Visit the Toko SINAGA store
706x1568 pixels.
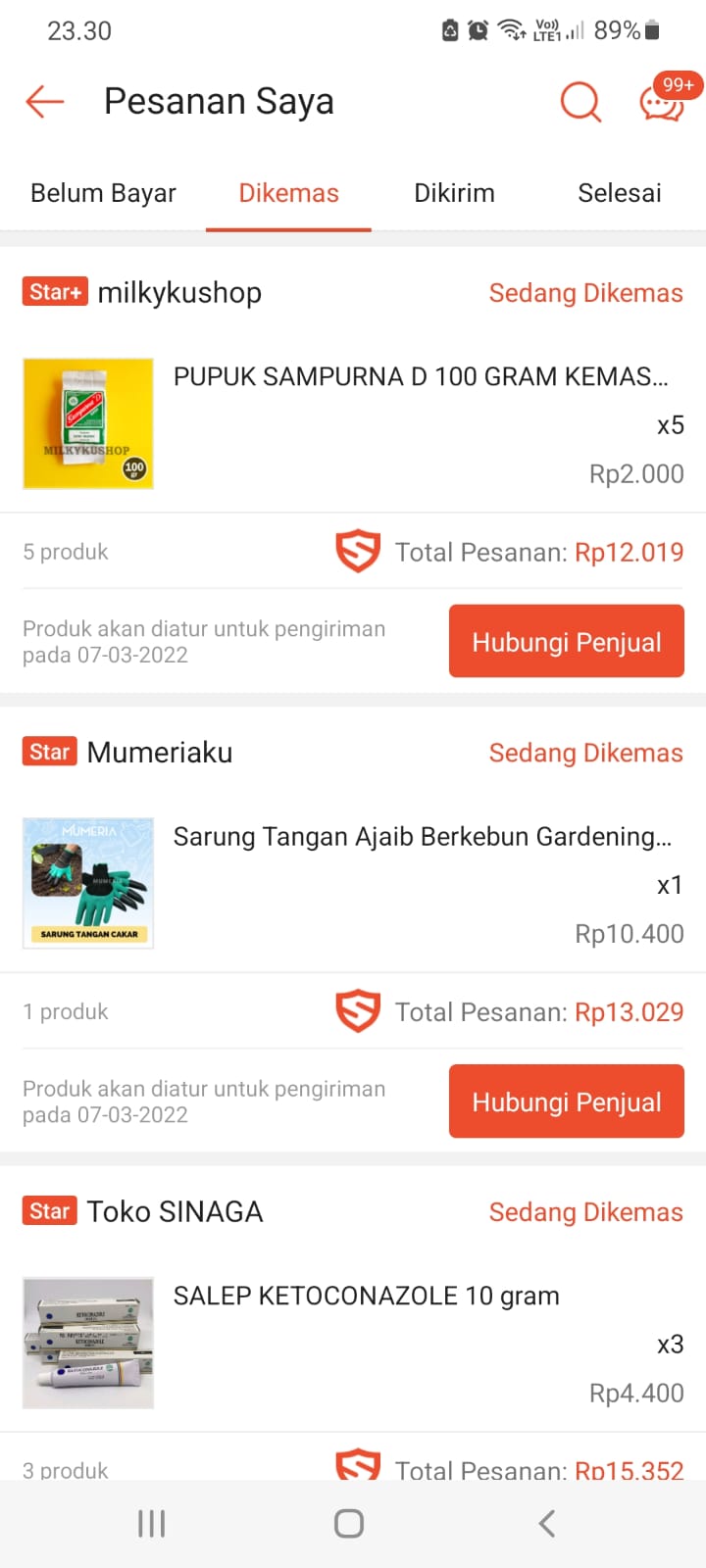(x=175, y=1211)
